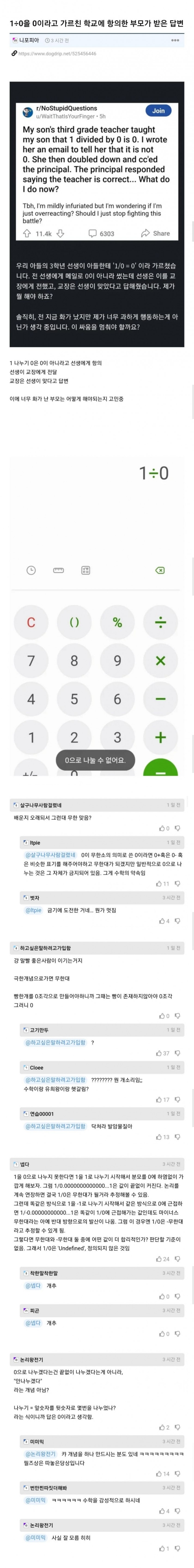Tap the @법다 mention in 착한말착한말's reply
Viewport: 194px width, 1568px height.
(33, 1286)
